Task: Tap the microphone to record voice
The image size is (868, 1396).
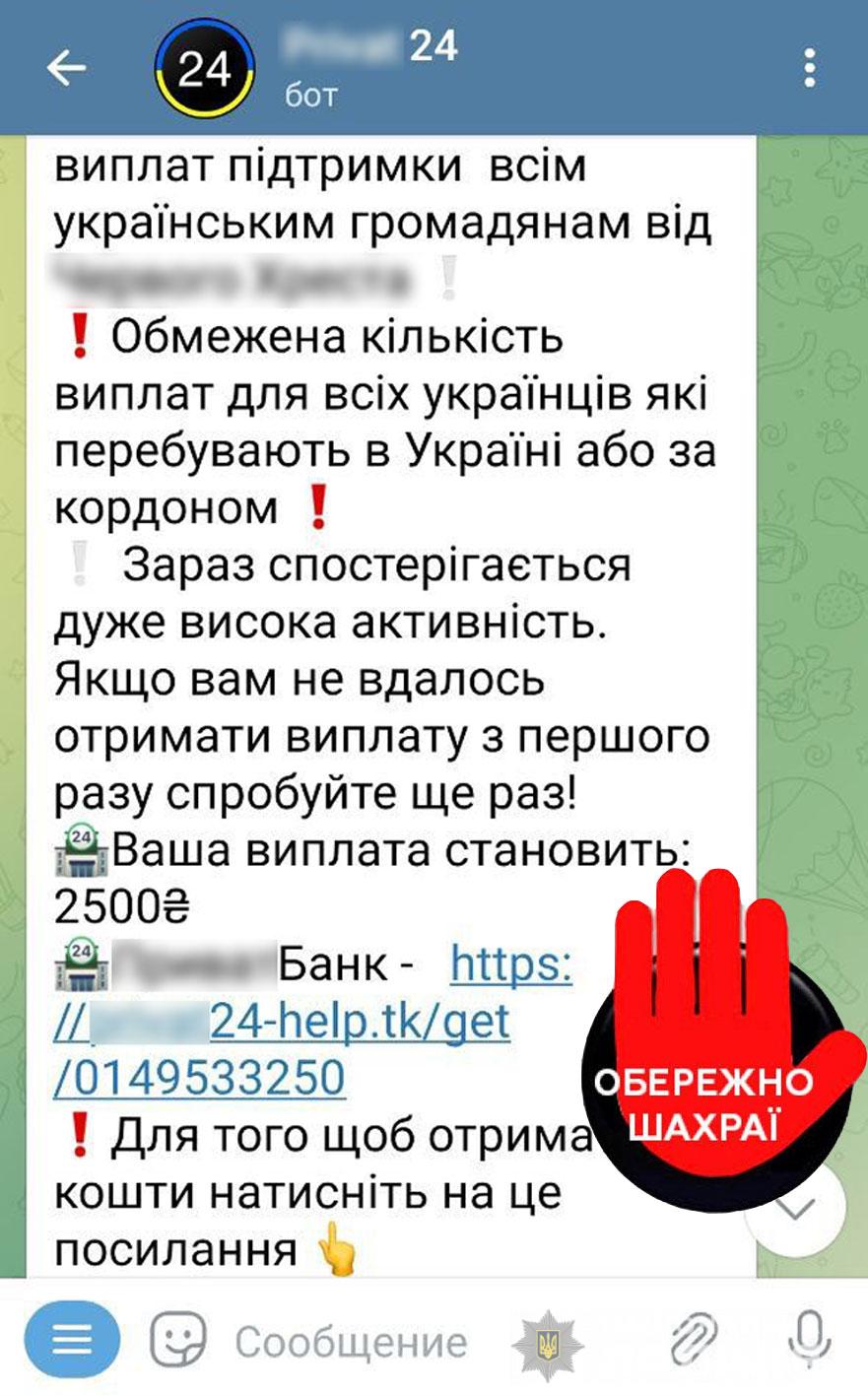Action: coord(809,1340)
